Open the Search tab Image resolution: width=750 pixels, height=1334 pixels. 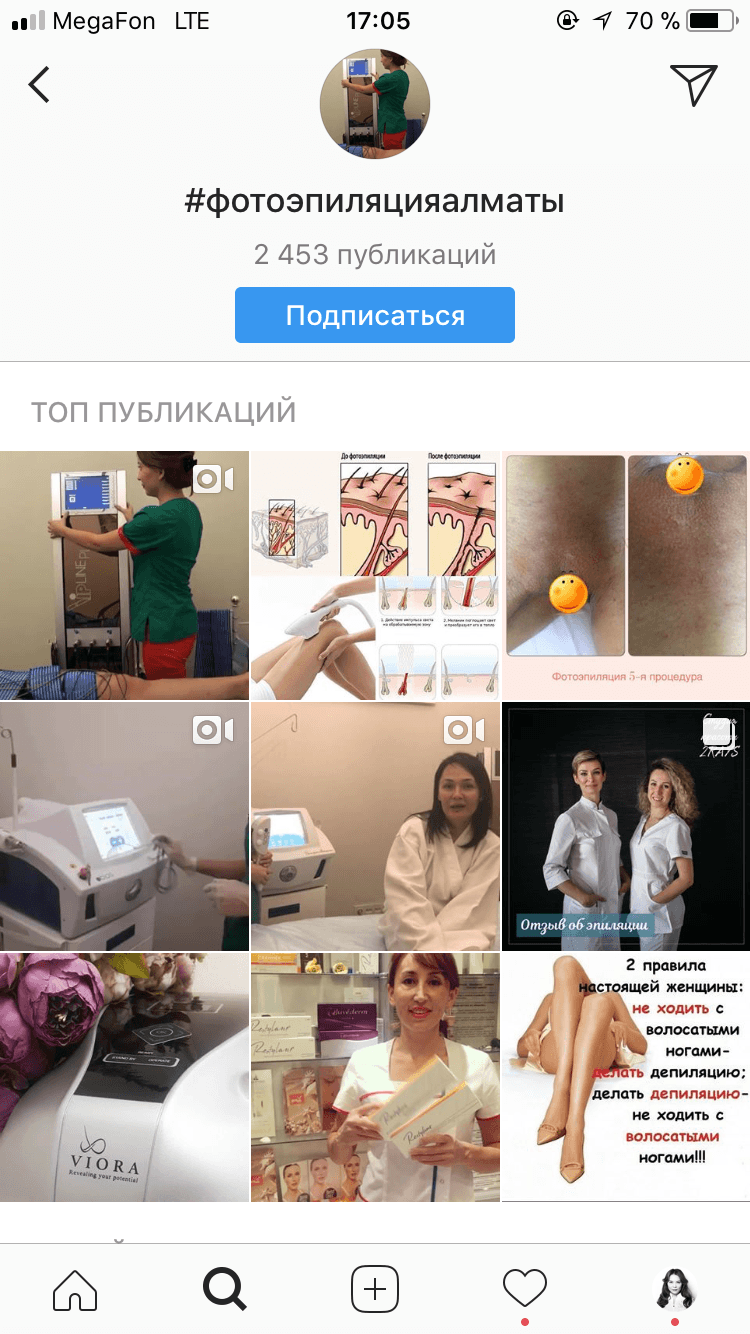(x=225, y=1288)
